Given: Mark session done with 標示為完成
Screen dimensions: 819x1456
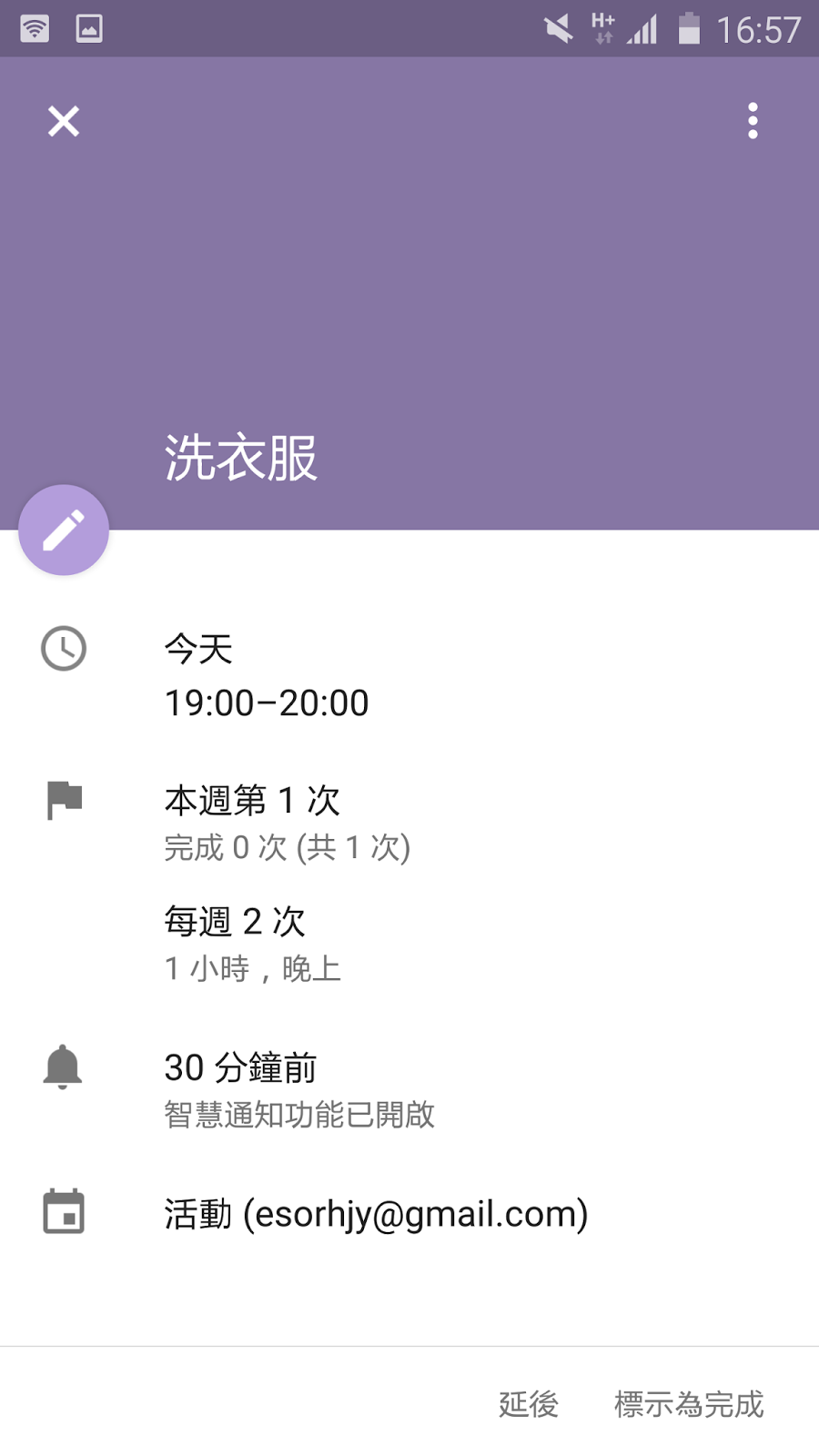Looking at the screenshot, I should click(689, 1404).
